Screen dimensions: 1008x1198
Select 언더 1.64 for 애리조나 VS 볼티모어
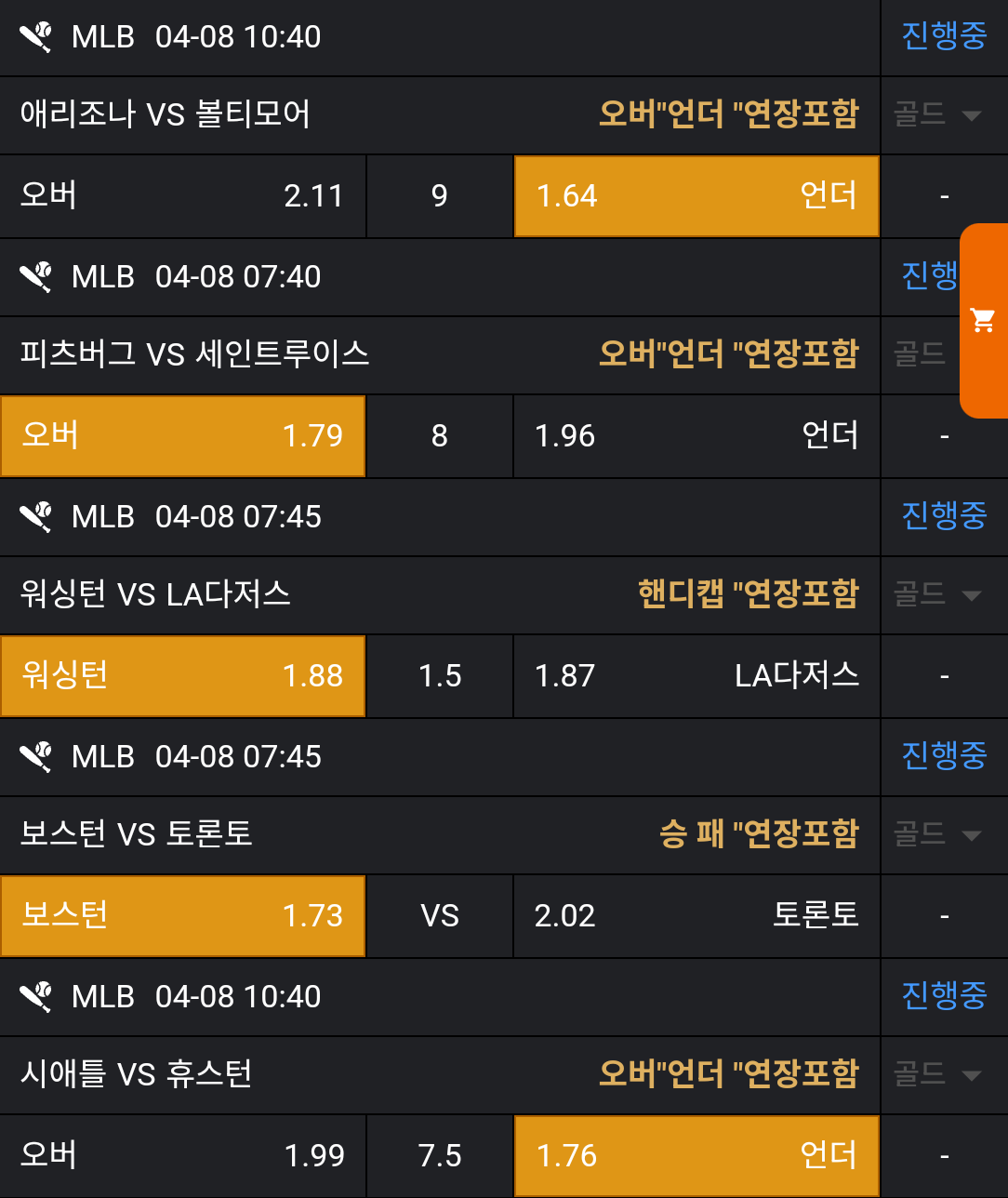pyautogui.click(x=696, y=196)
